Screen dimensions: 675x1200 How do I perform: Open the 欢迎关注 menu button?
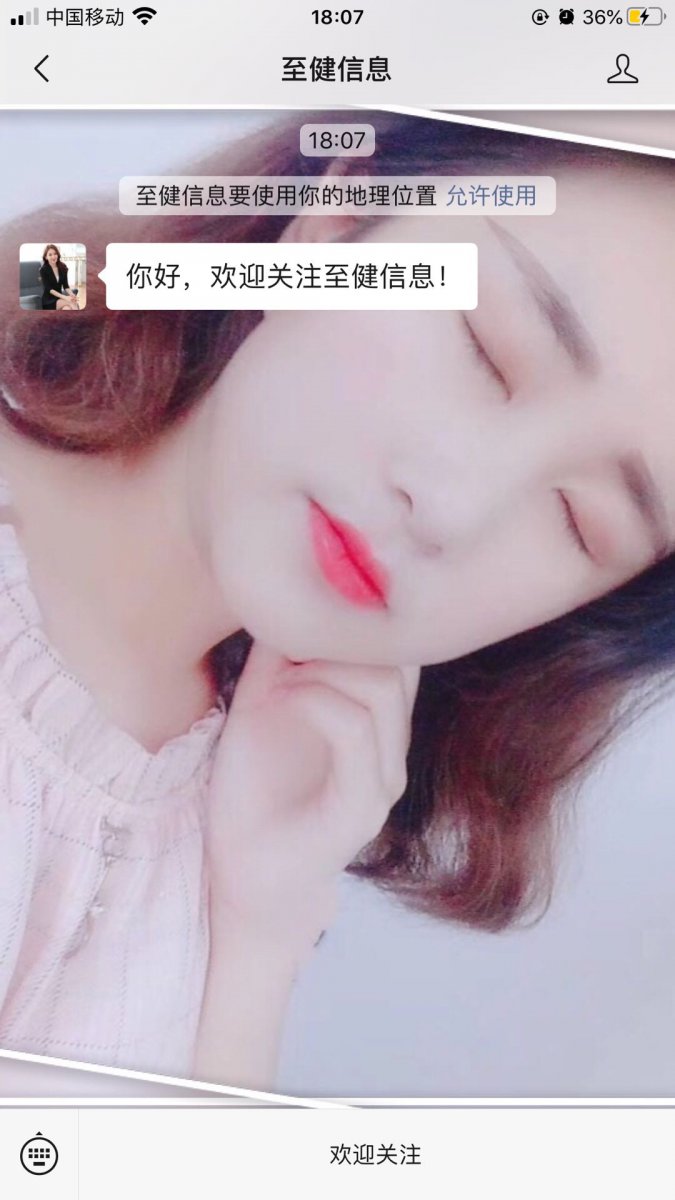pyautogui.click(x=376, y=1156)
